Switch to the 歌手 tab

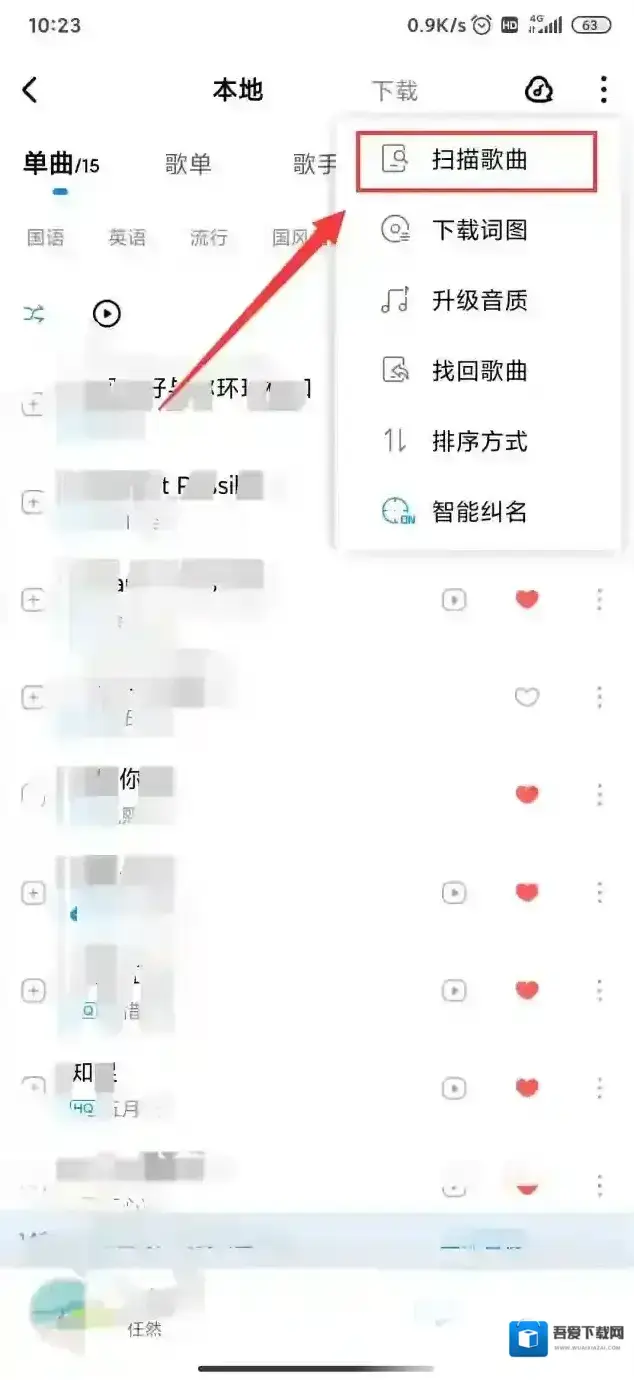pos(314,164)
